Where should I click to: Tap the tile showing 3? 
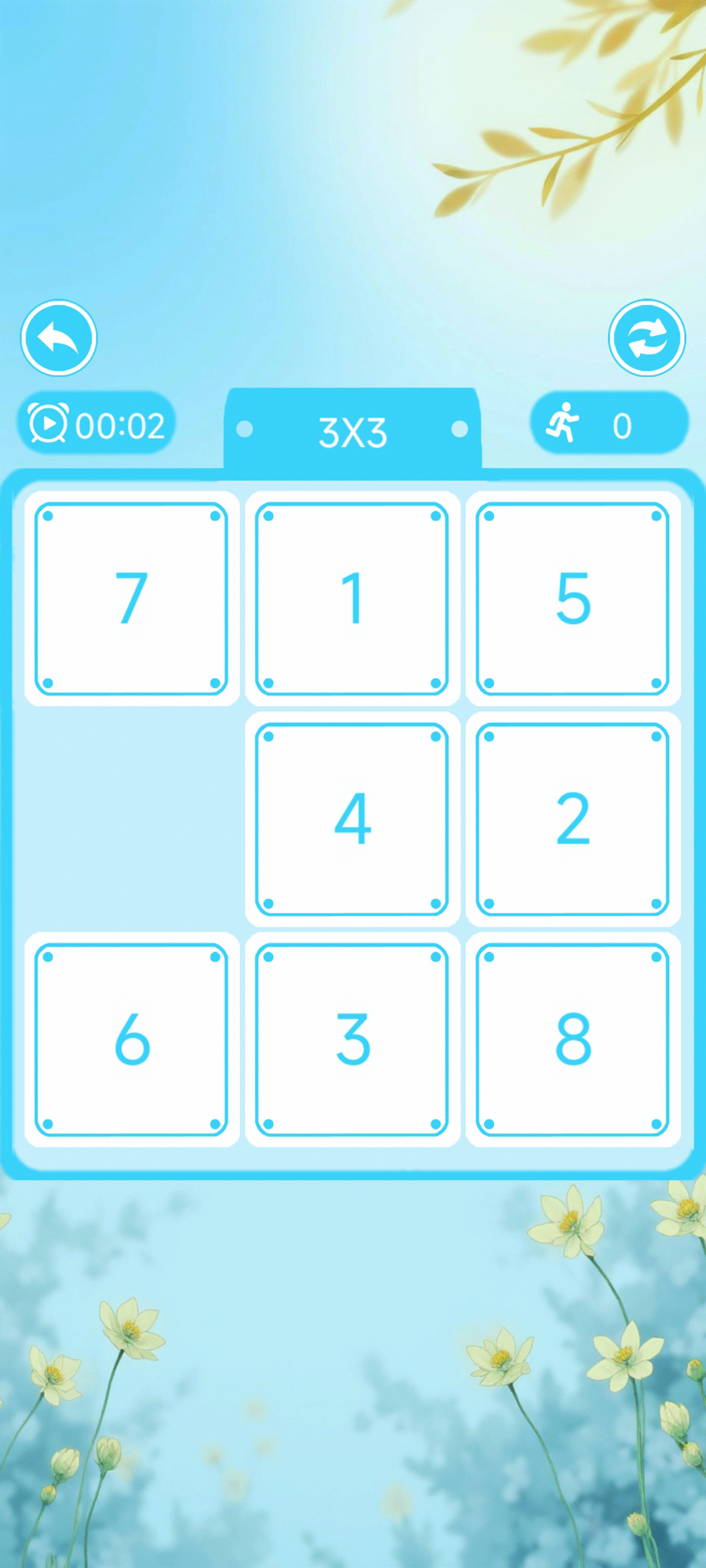[x=352, y=1039]
